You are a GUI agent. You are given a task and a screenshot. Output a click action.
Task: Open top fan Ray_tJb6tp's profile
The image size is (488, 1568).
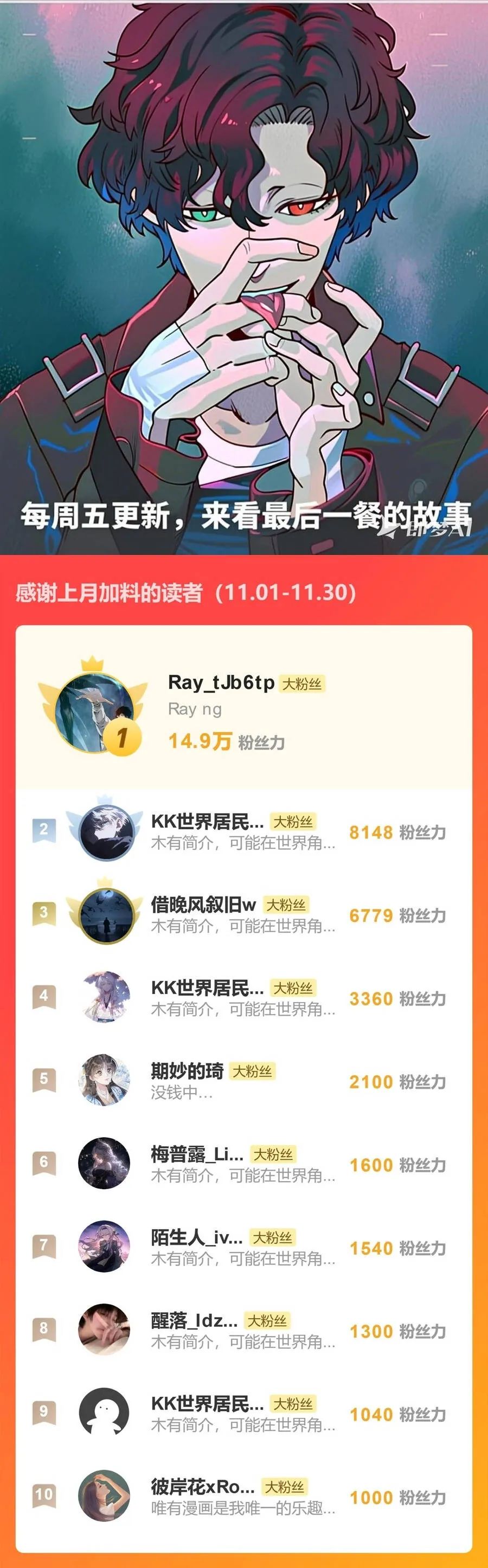221,682
